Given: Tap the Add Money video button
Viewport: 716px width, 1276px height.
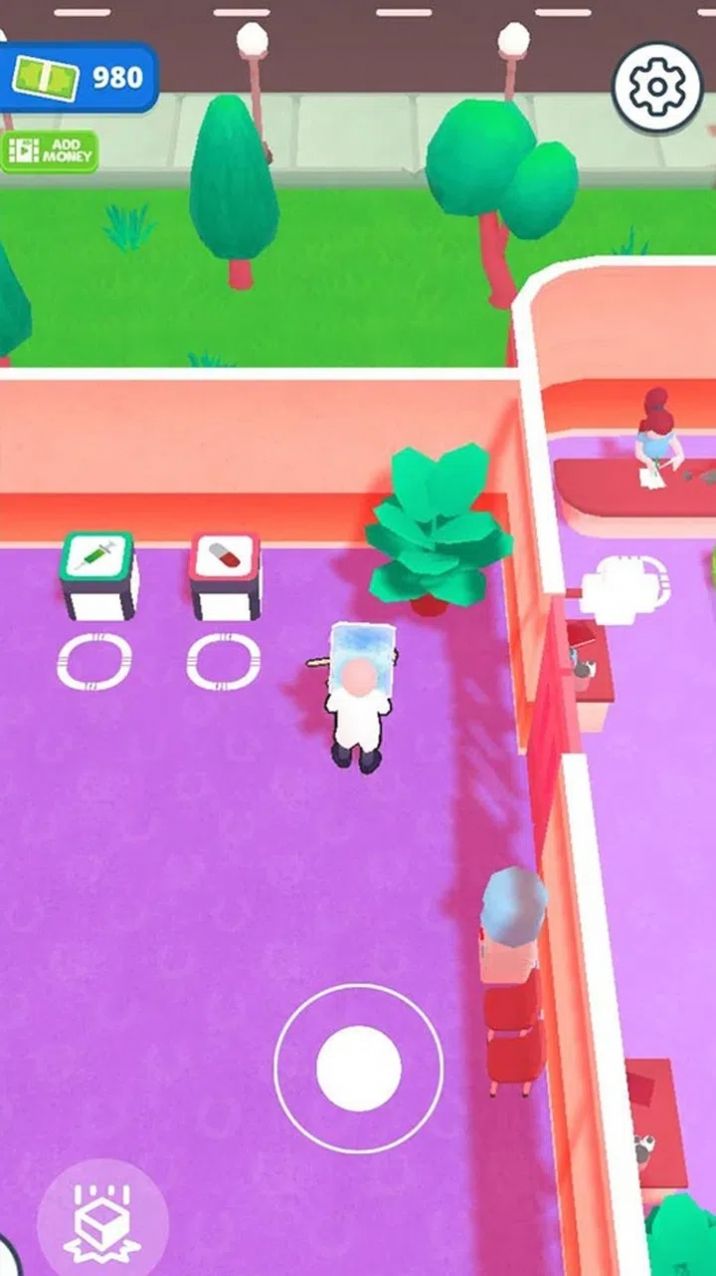Looking at the screenshot, I should [x=49, y=151].
